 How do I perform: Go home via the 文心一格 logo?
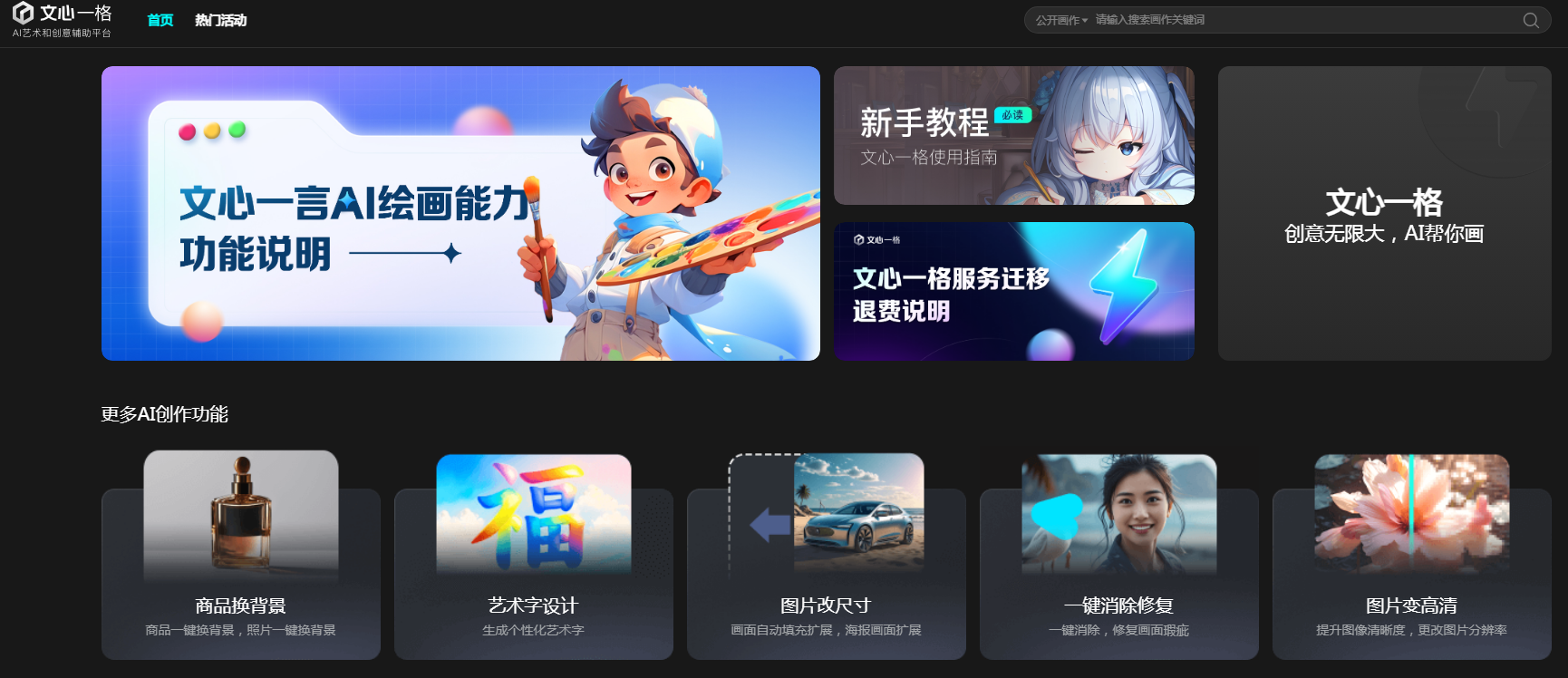tap(62, 20)
